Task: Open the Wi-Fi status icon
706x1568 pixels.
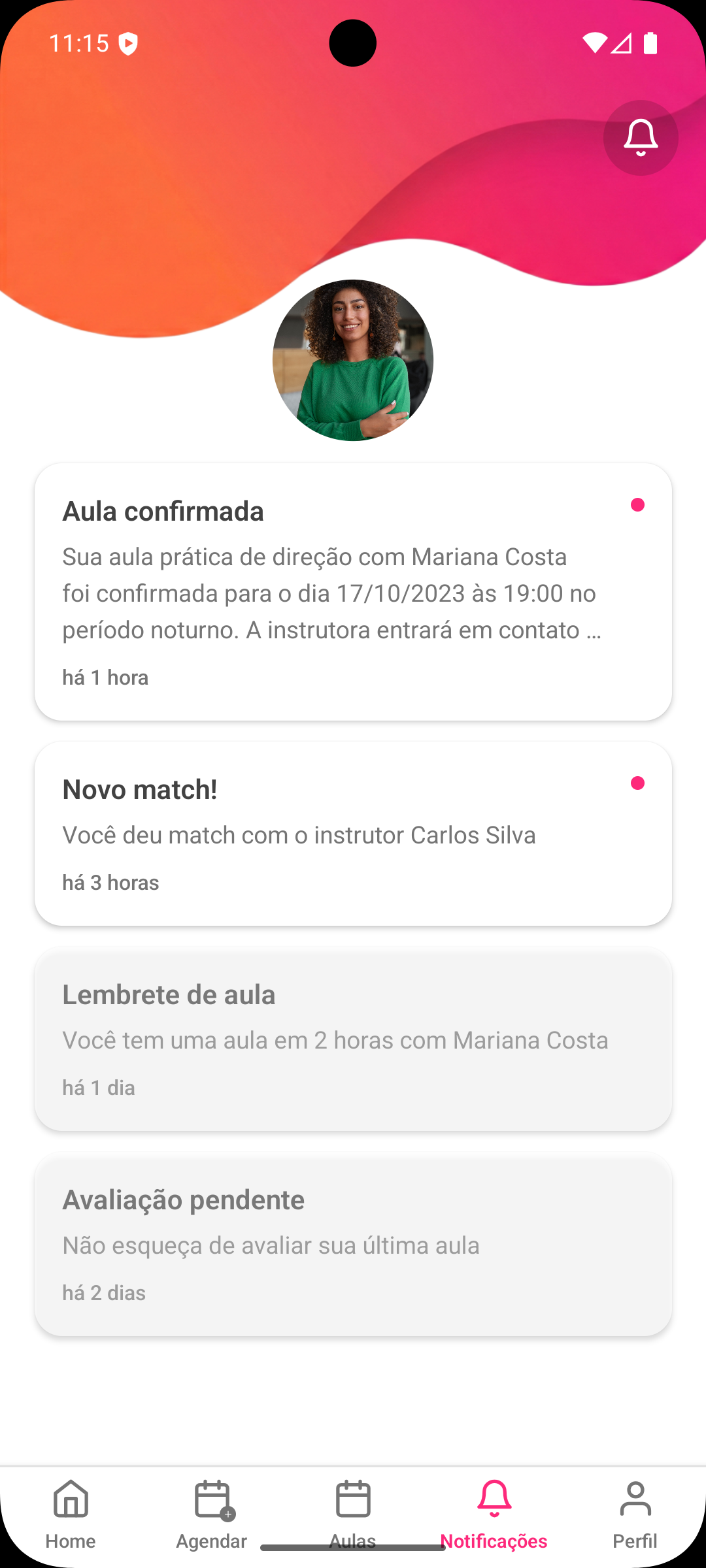Action: pyautogui.click(x=597, y=41)
